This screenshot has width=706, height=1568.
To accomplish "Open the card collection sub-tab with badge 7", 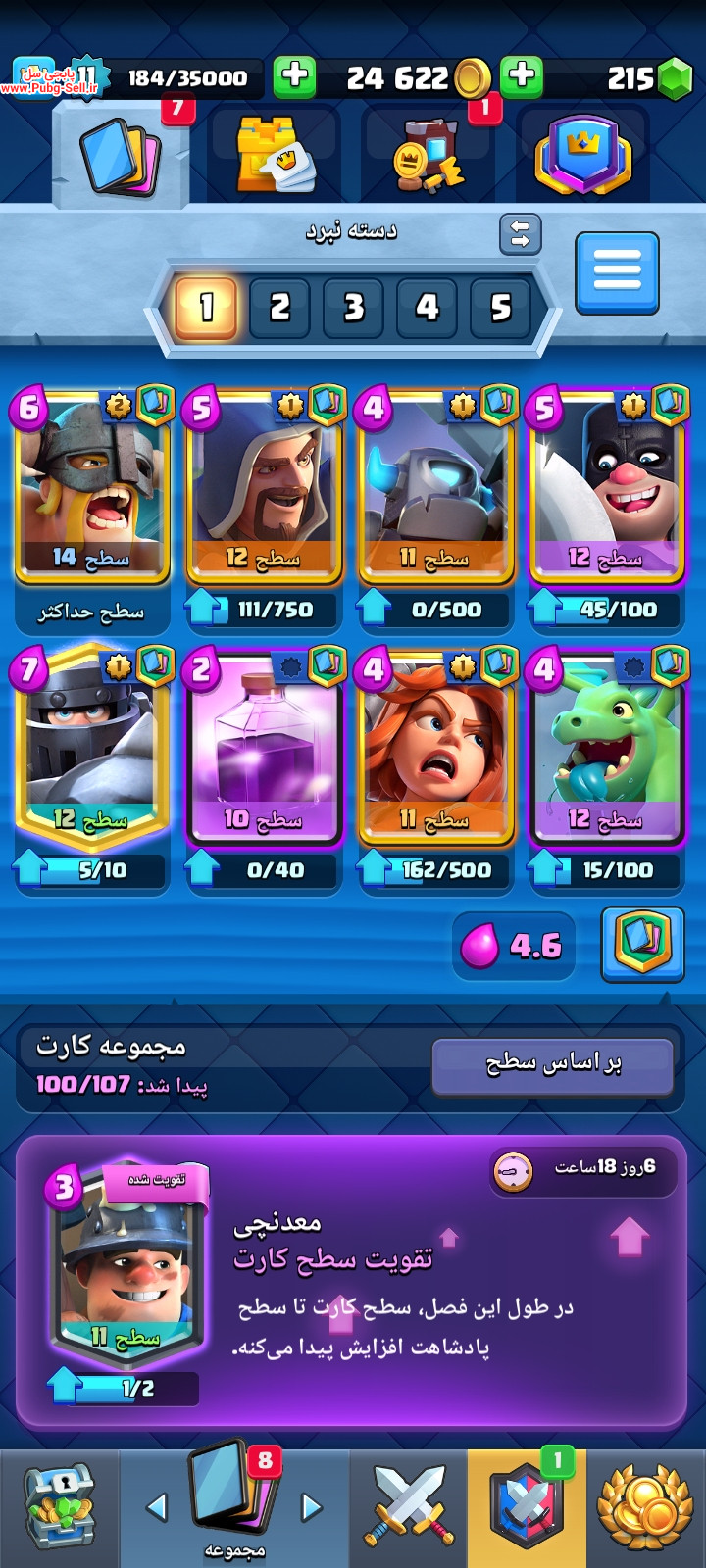I will click(x=121, y=155).
